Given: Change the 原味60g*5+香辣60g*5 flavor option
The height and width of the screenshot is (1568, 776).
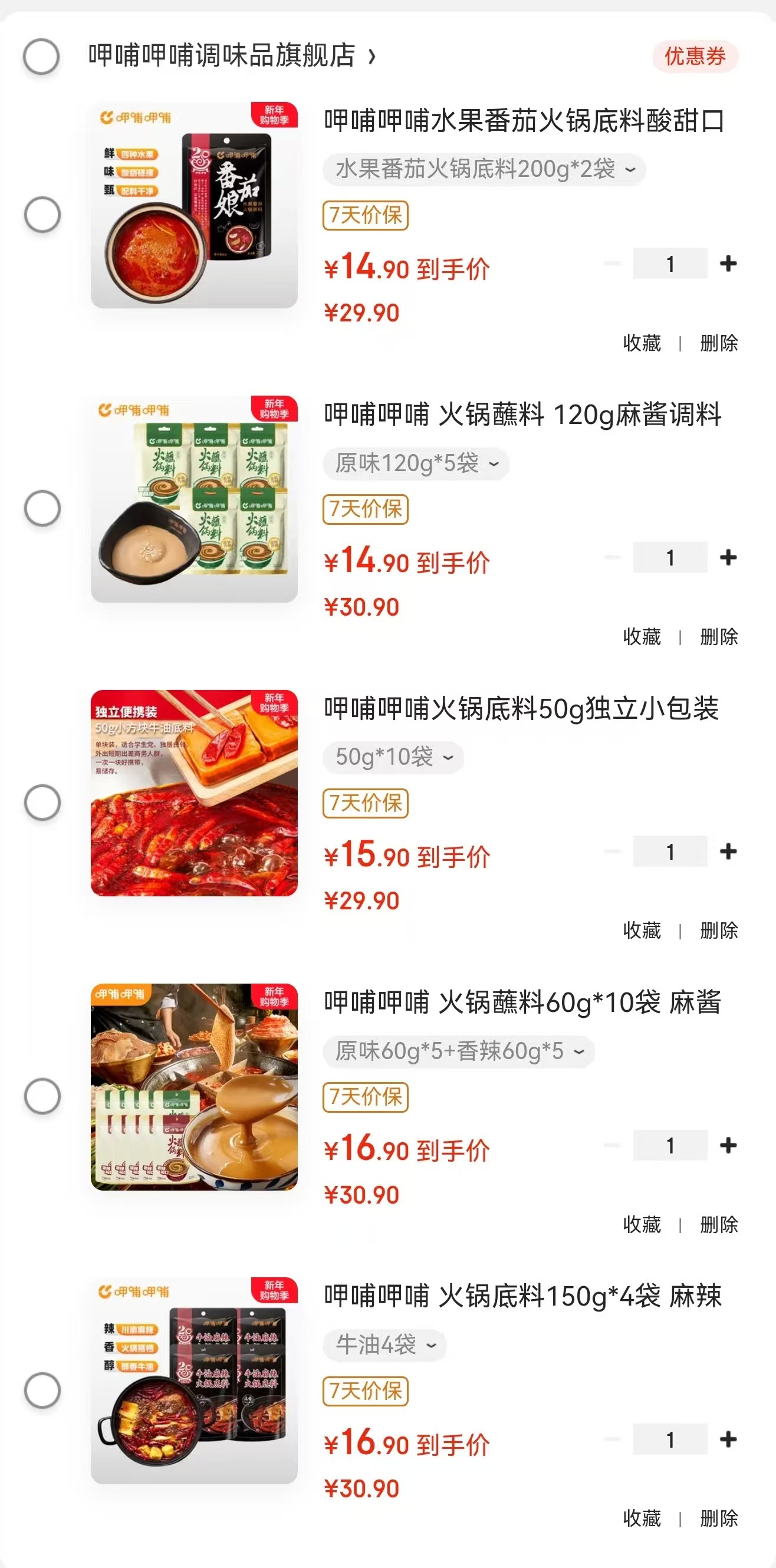Looking at the screenshot, I should click(458, 1051).
